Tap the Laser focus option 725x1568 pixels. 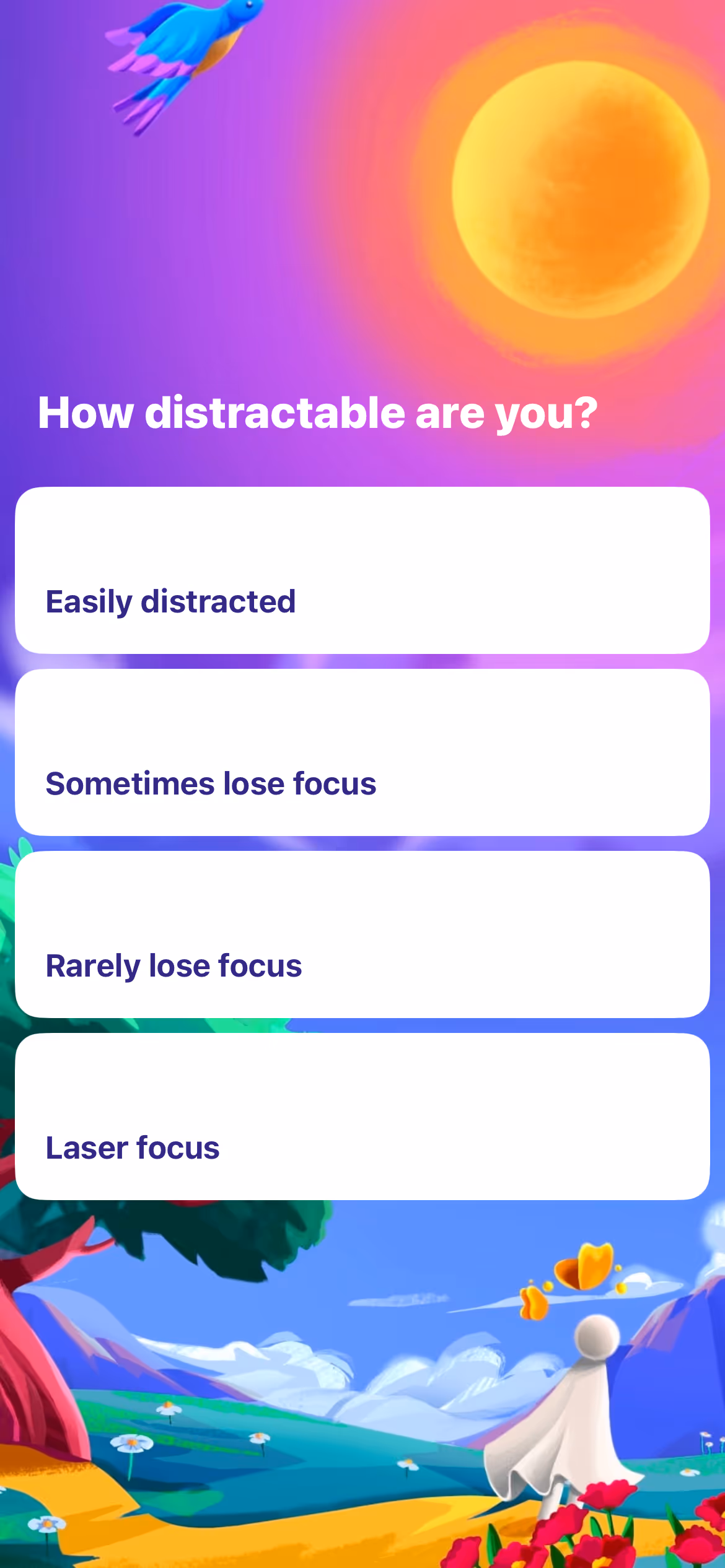pos(362,1117)
